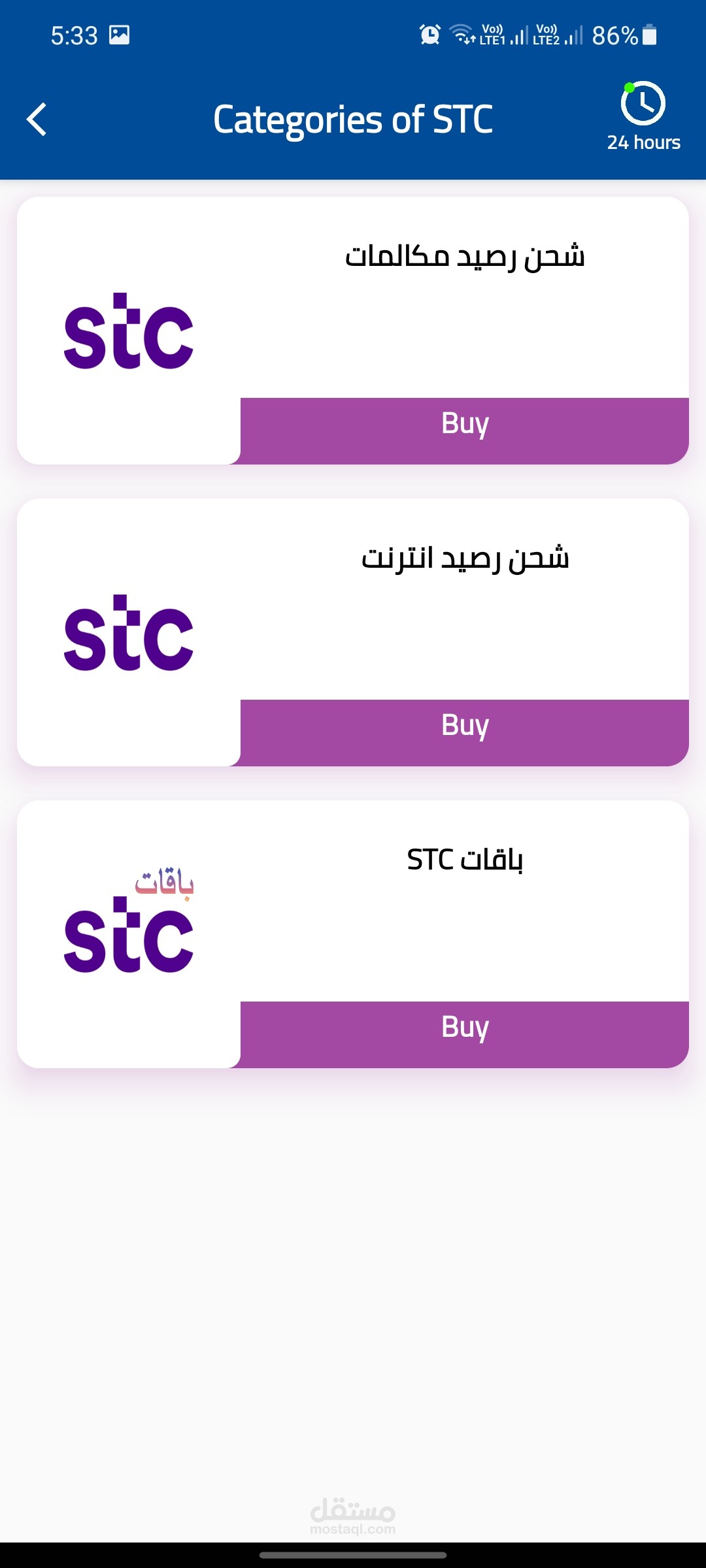Viewport: 706px width, 1568px height.
Task: Open the شحن رصيد انترنت card
Action: coord(464,559)
